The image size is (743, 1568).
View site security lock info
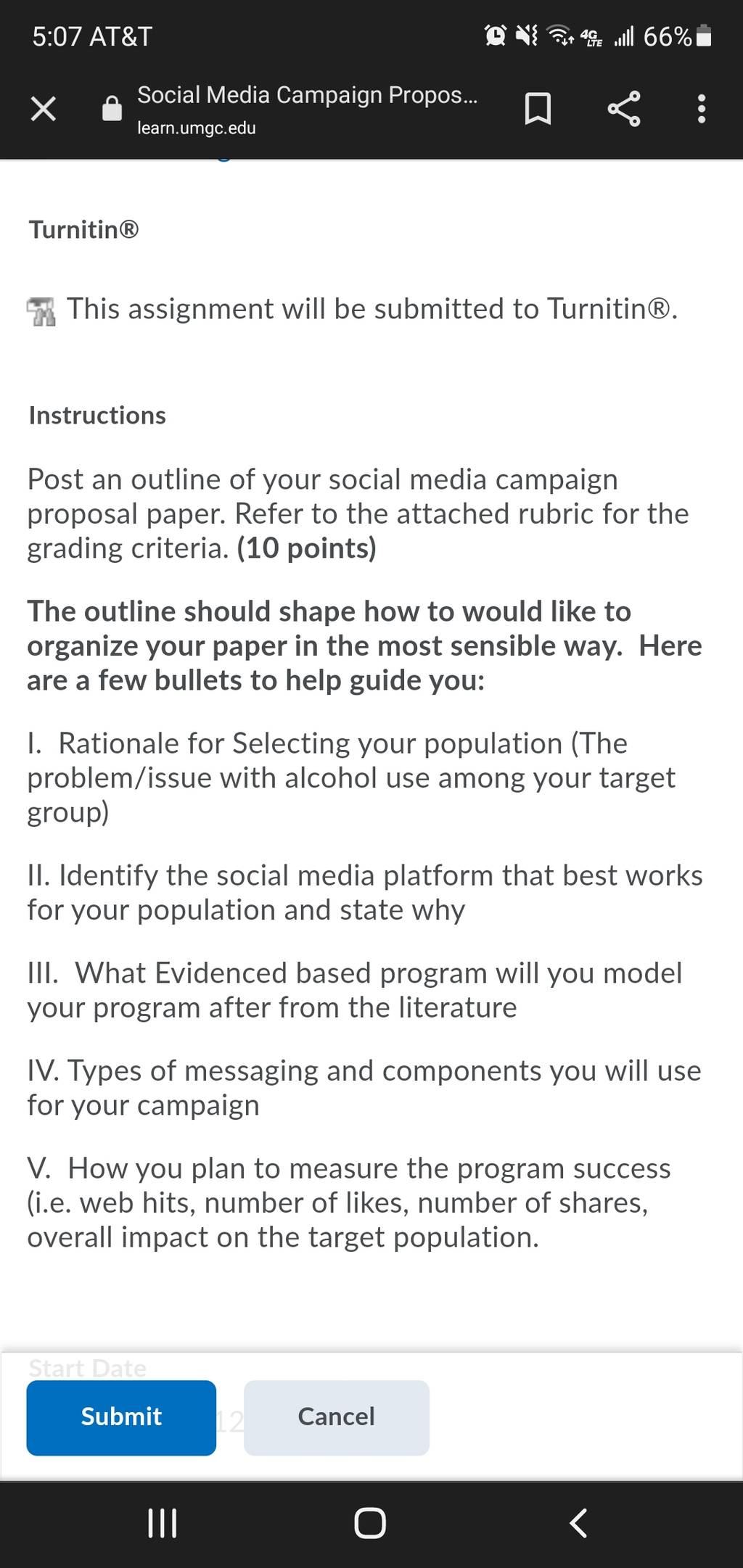point(112,109)
